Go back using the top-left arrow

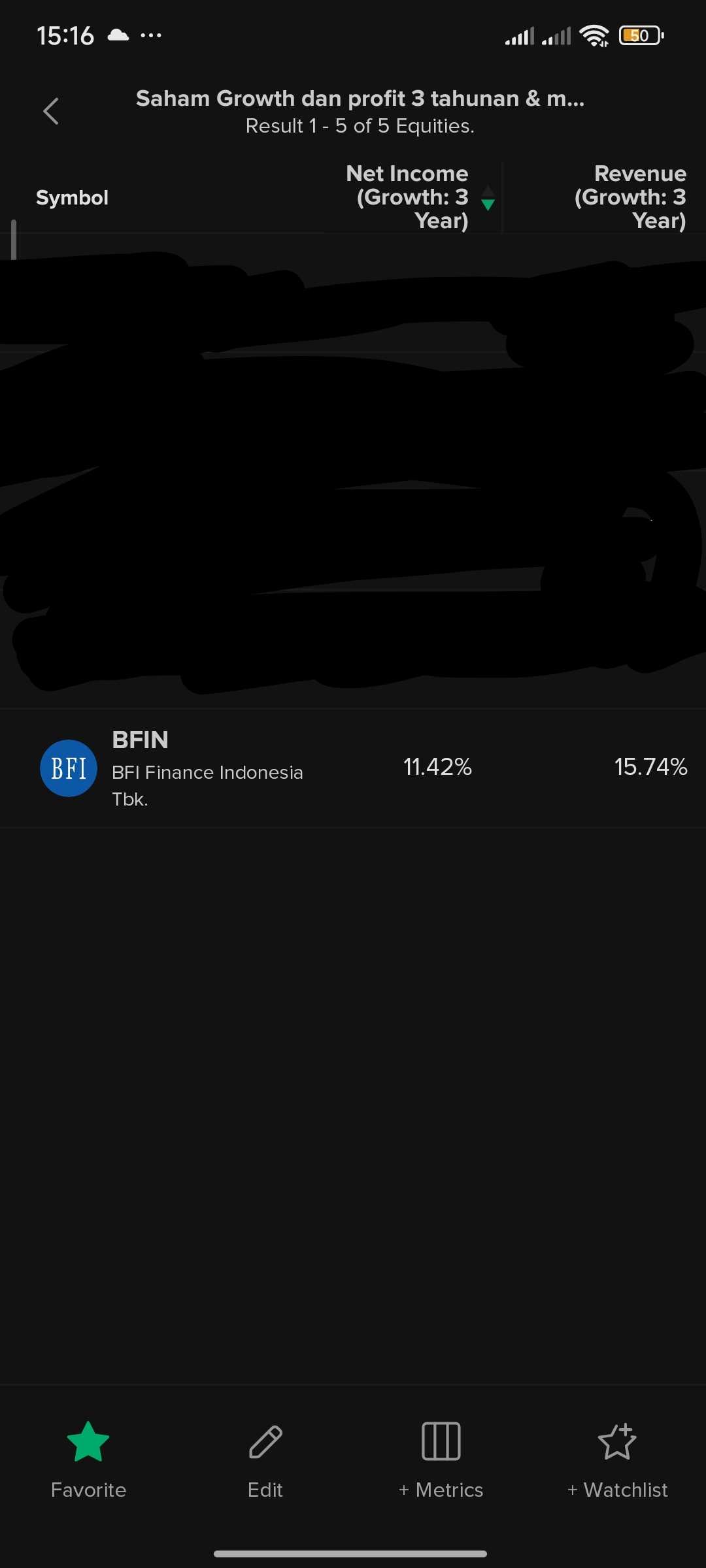pos(51,111)
